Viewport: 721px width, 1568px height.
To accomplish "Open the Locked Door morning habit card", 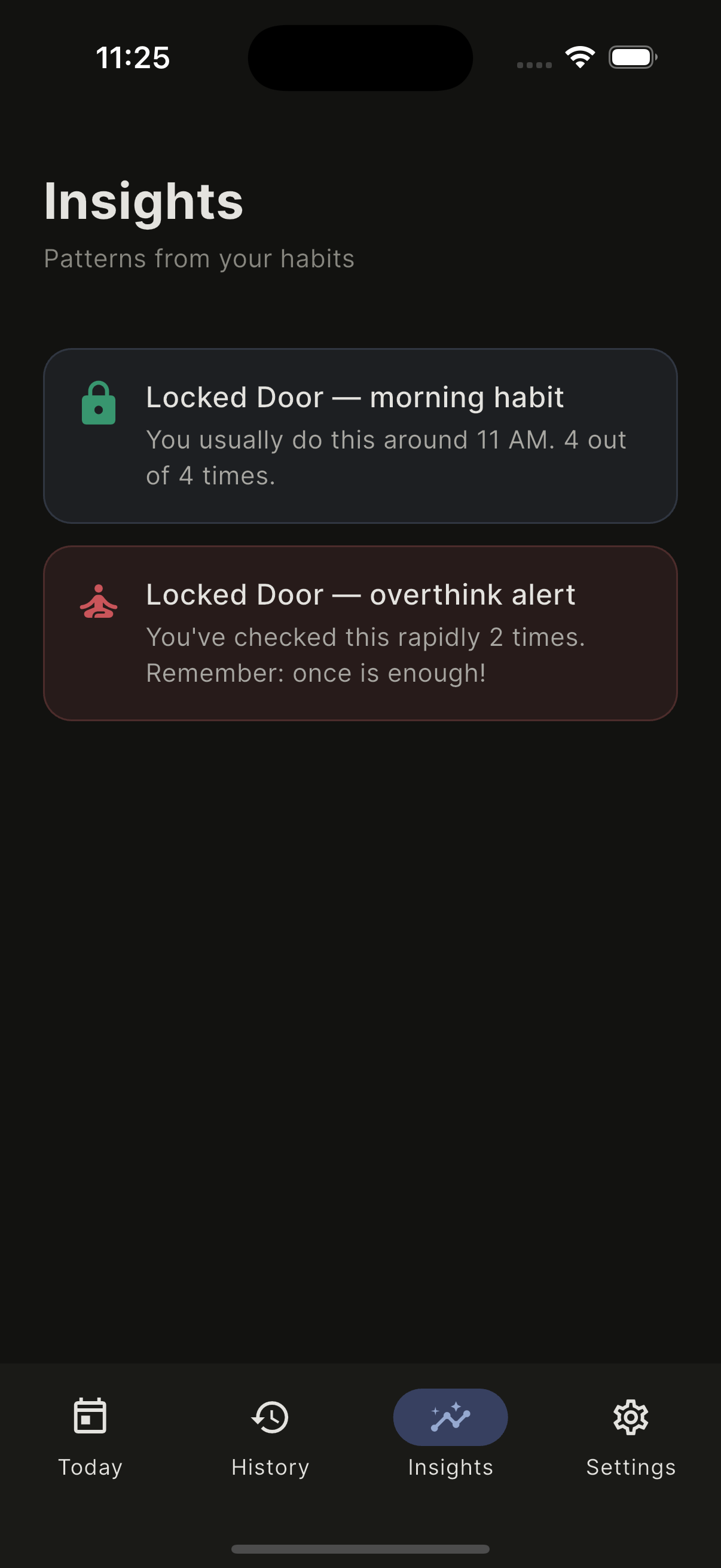I will click(360, 436).
